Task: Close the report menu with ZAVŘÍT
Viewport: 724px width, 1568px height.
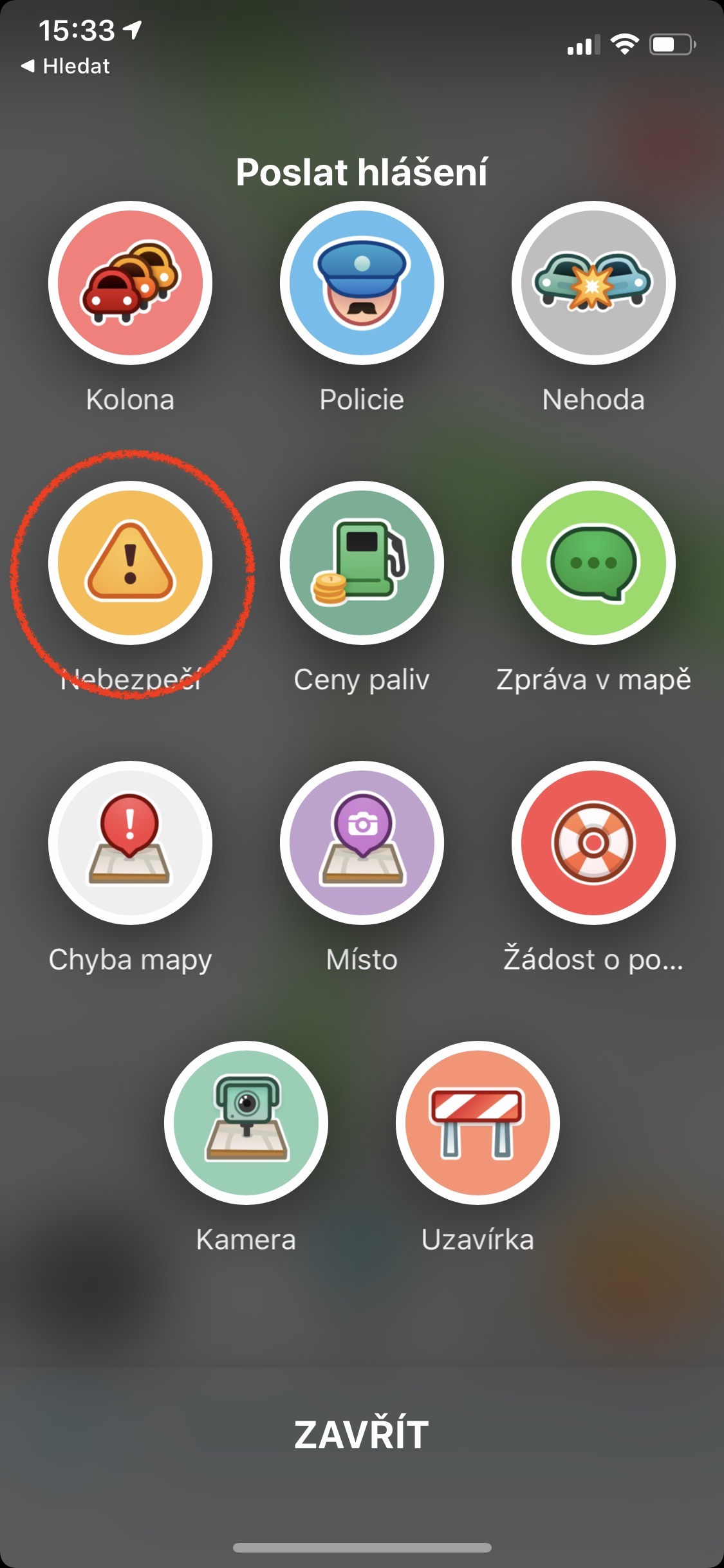Action: click(362, 1435)
